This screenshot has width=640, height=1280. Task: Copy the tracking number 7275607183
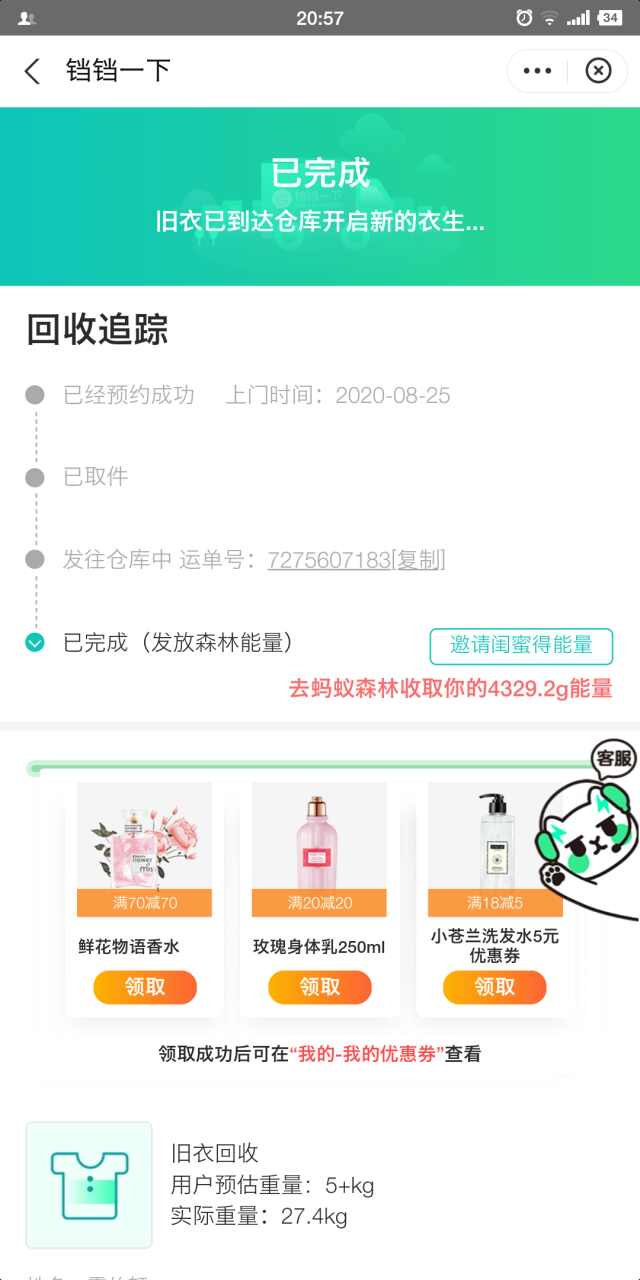[x=419, y=560]
